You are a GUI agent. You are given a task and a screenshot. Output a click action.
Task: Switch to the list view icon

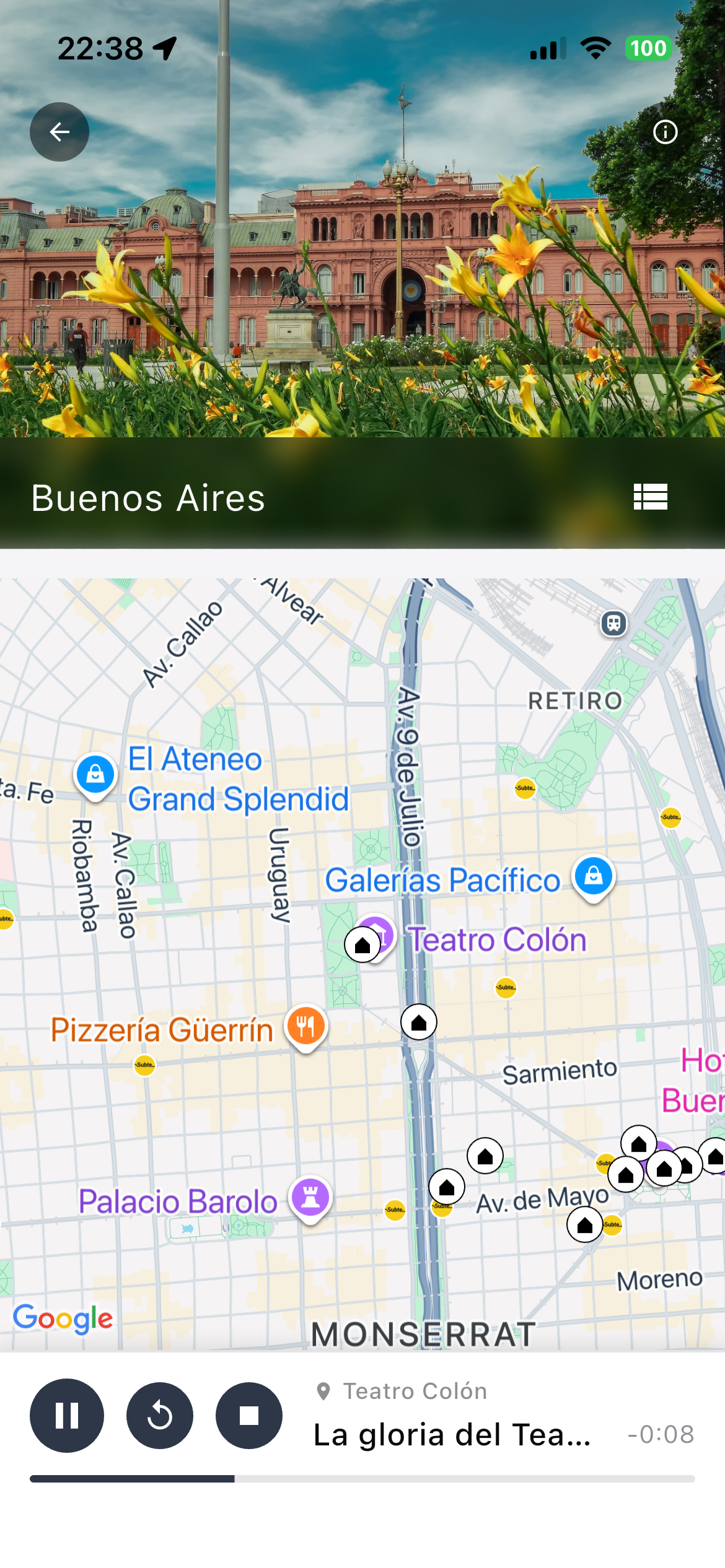(x=650, y=497)
